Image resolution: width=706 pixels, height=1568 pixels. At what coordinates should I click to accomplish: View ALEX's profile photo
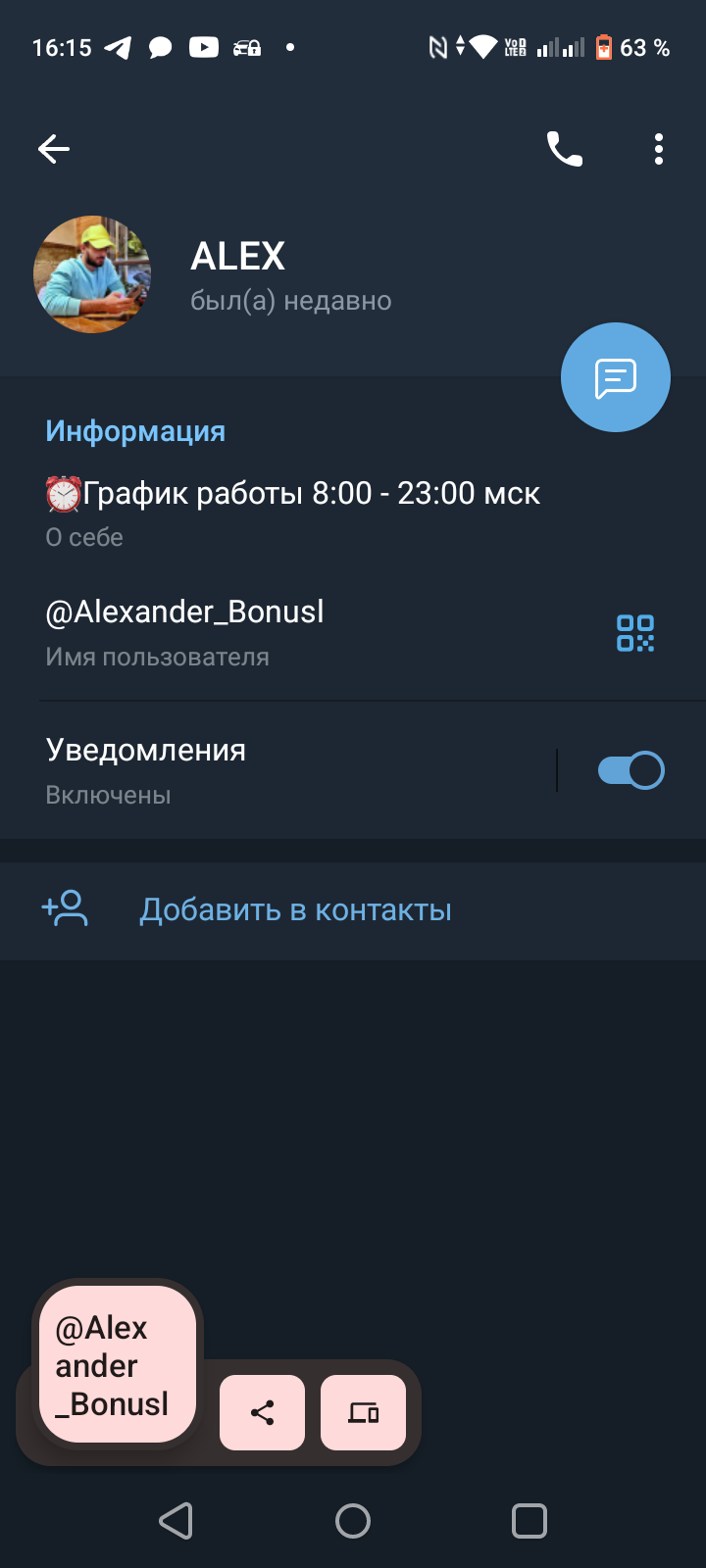tap(92, 274)
